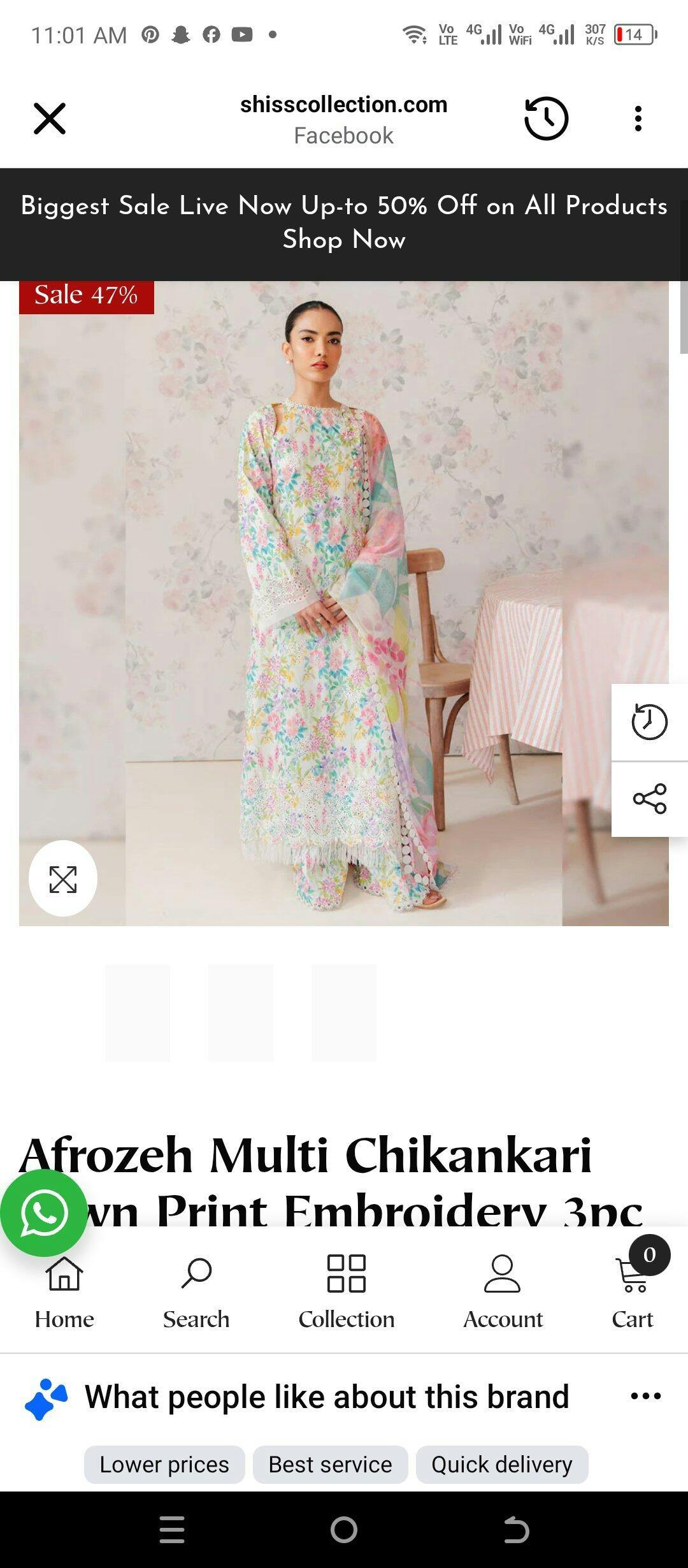Open the Account tab
The image size is (688, 1568).
pos(503,1291)
